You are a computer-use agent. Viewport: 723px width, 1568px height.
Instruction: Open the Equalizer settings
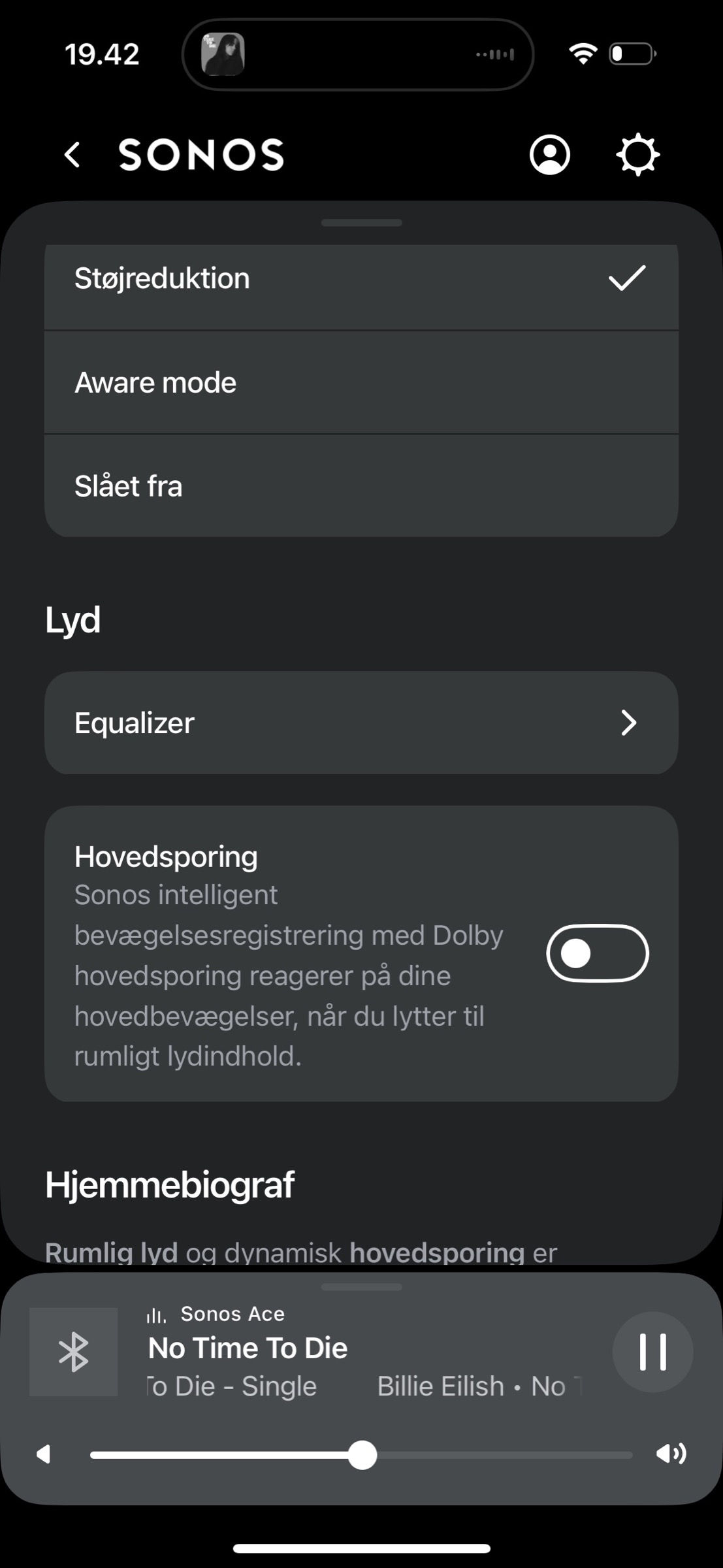361,723
